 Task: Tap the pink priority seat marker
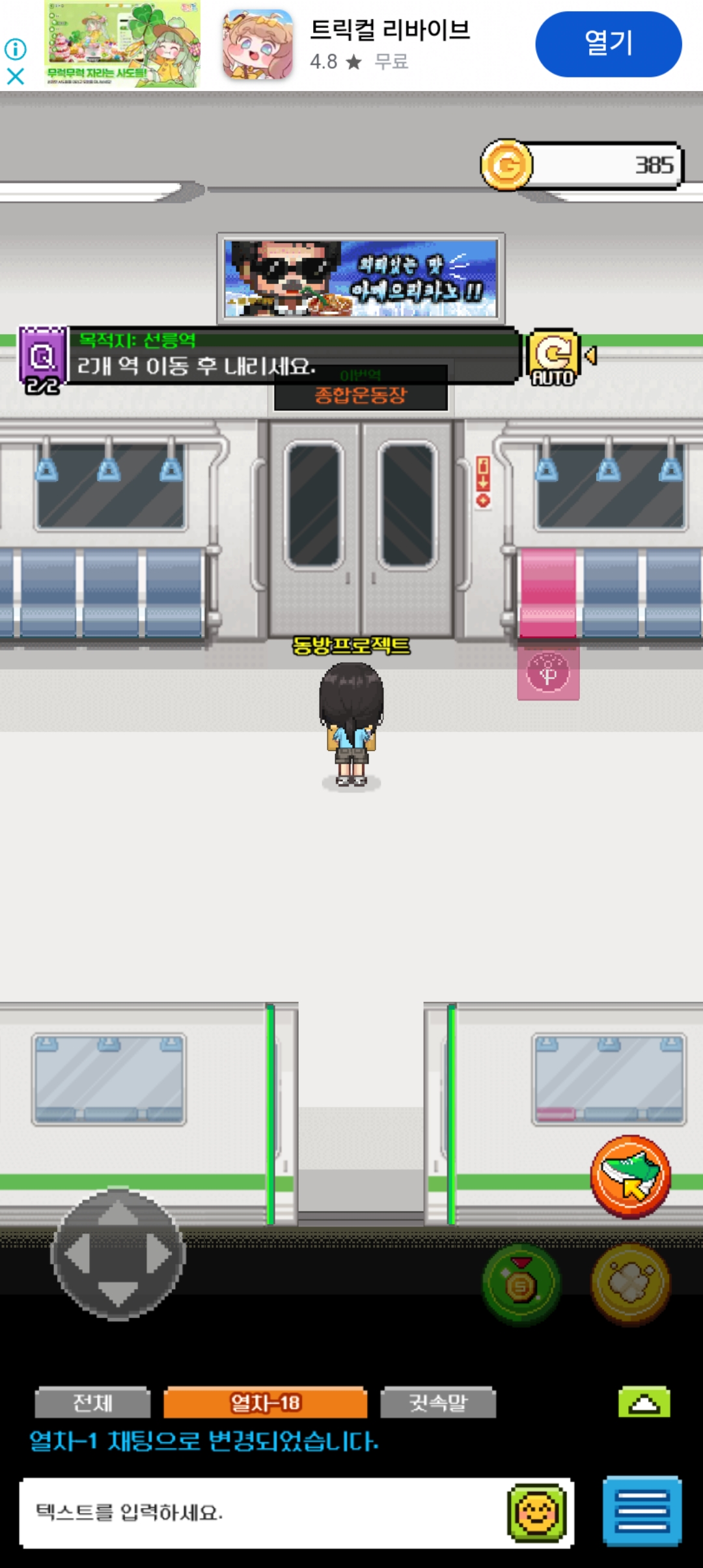(x=548, y=672)
